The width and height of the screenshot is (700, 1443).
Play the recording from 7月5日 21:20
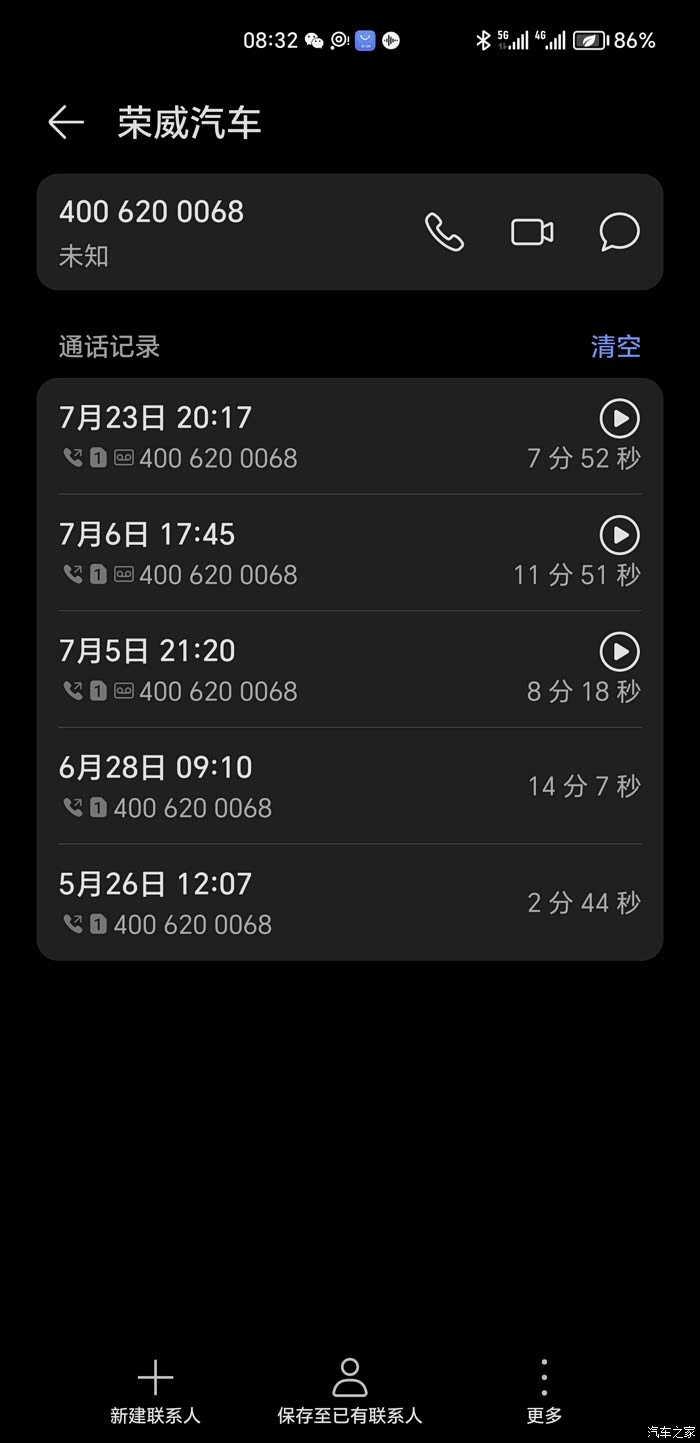point(619,652)
